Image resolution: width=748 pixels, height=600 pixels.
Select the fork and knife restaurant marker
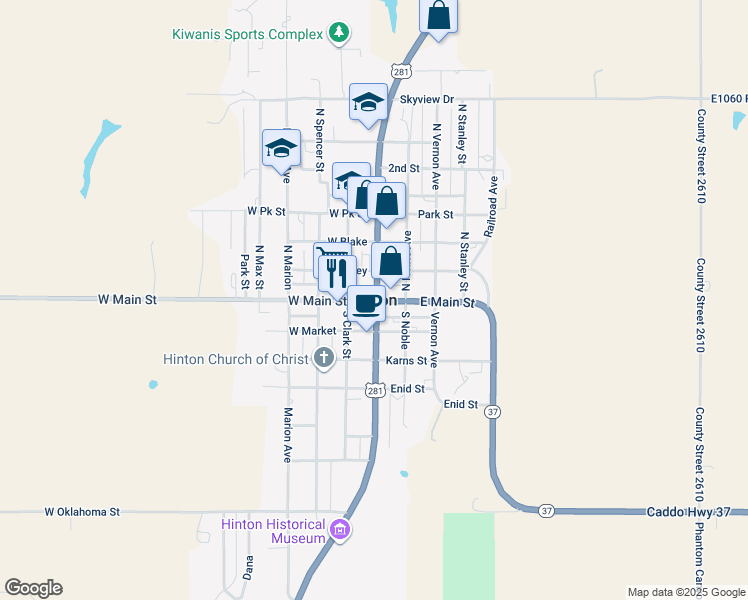point(337,275)
